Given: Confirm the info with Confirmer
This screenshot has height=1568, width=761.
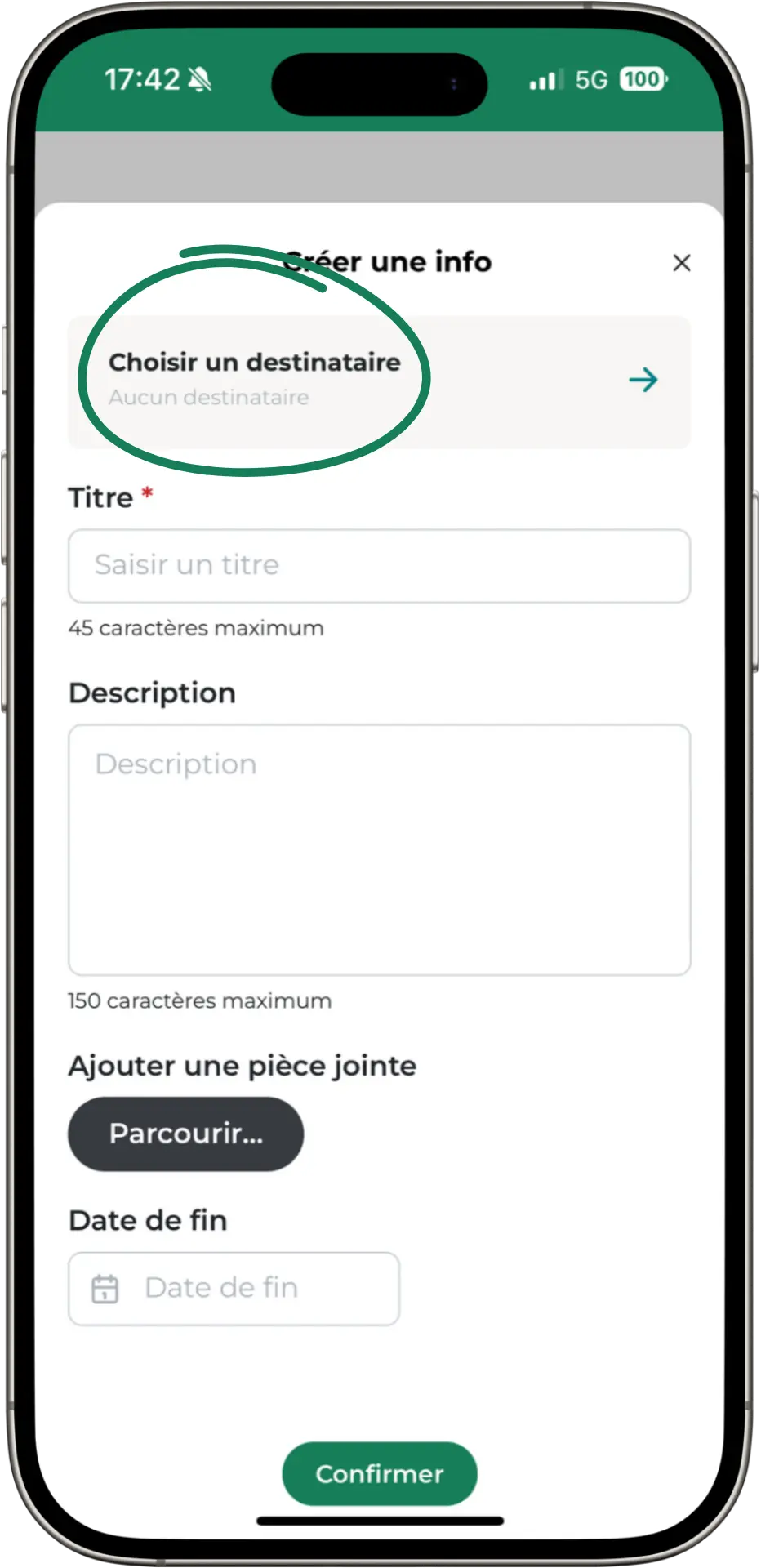Looking at the screenshot, I should coord(380,1473).
